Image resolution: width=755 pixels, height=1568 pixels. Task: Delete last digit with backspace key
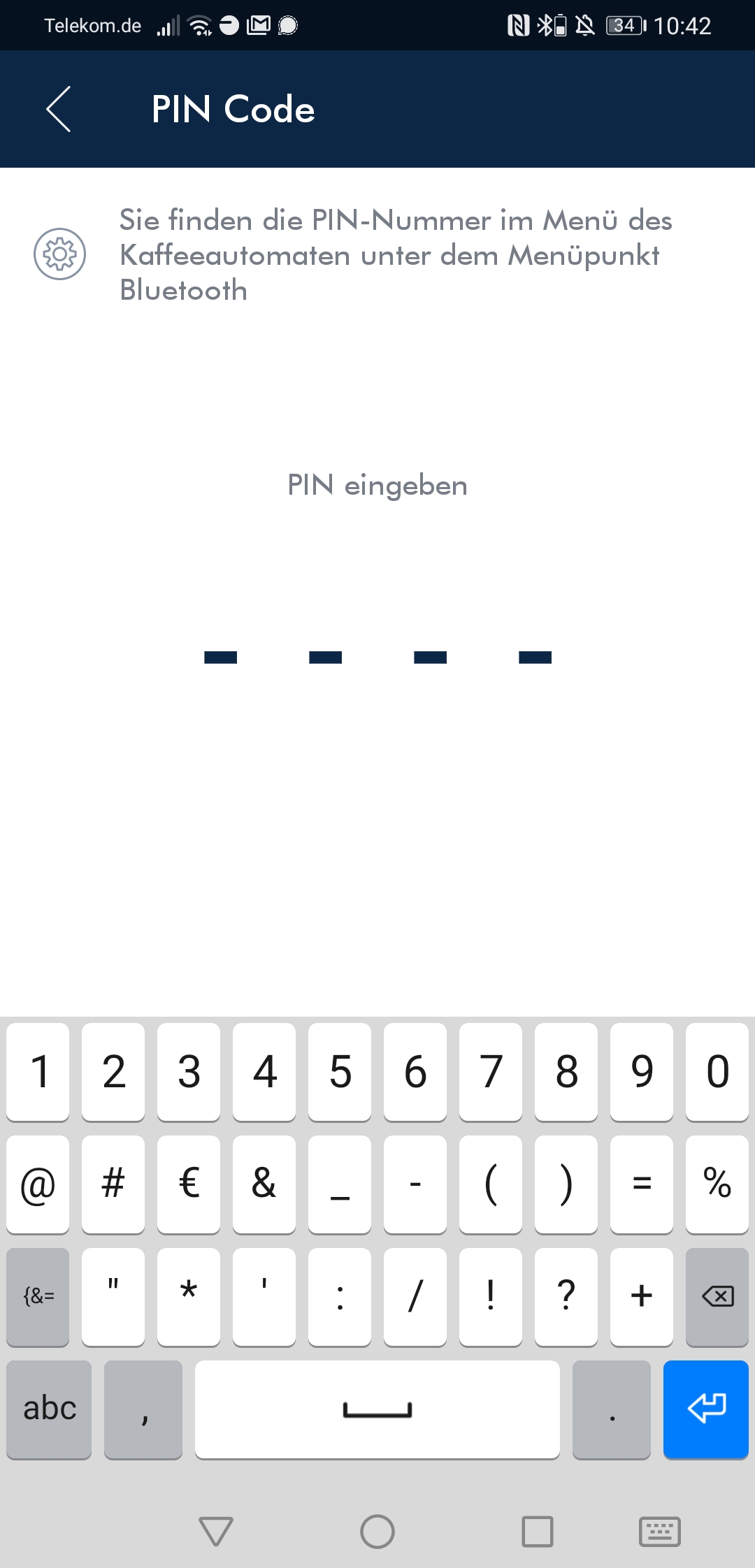(x=717, y=1296)
